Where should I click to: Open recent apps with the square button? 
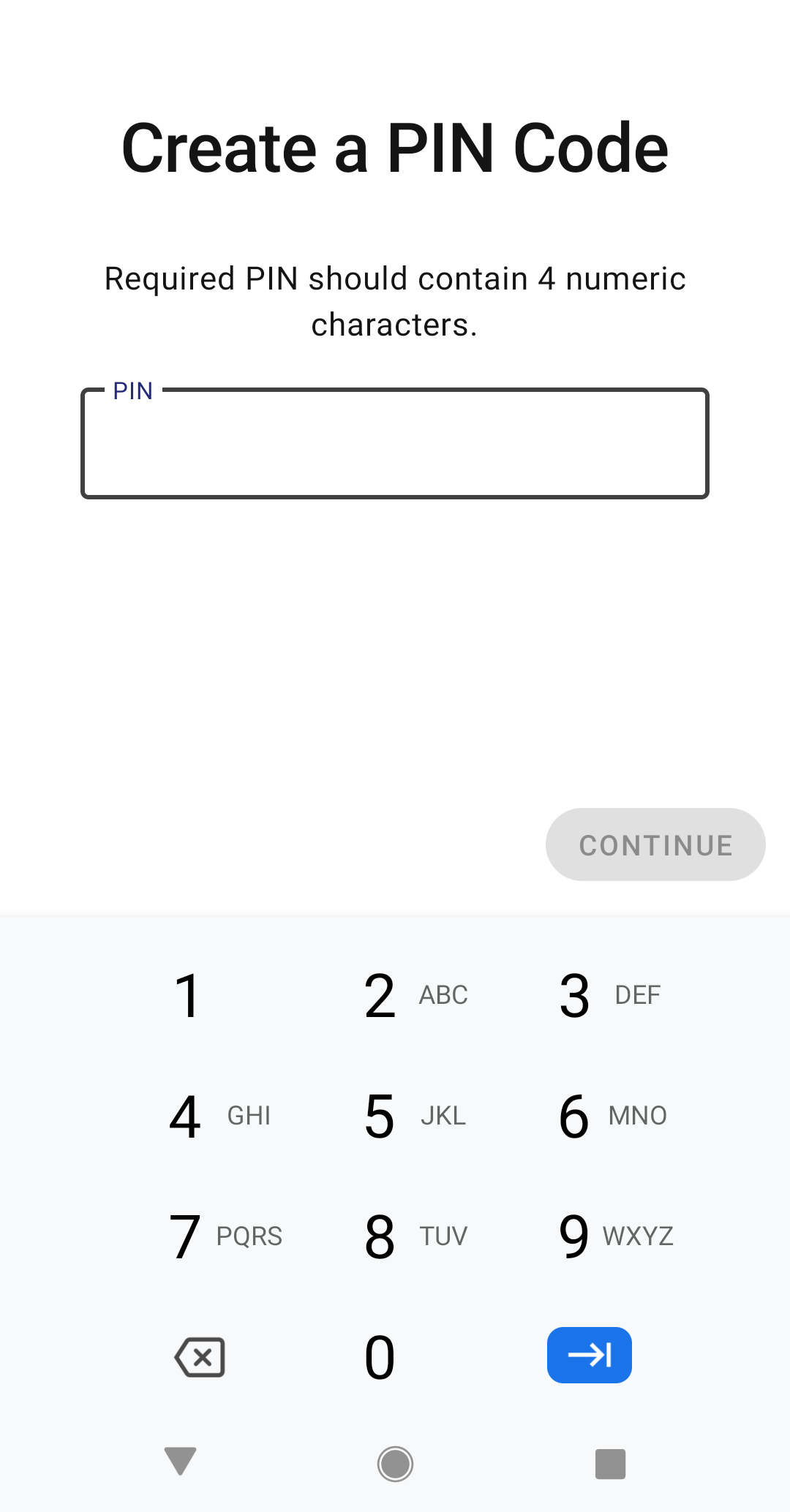coord(610,1463)
